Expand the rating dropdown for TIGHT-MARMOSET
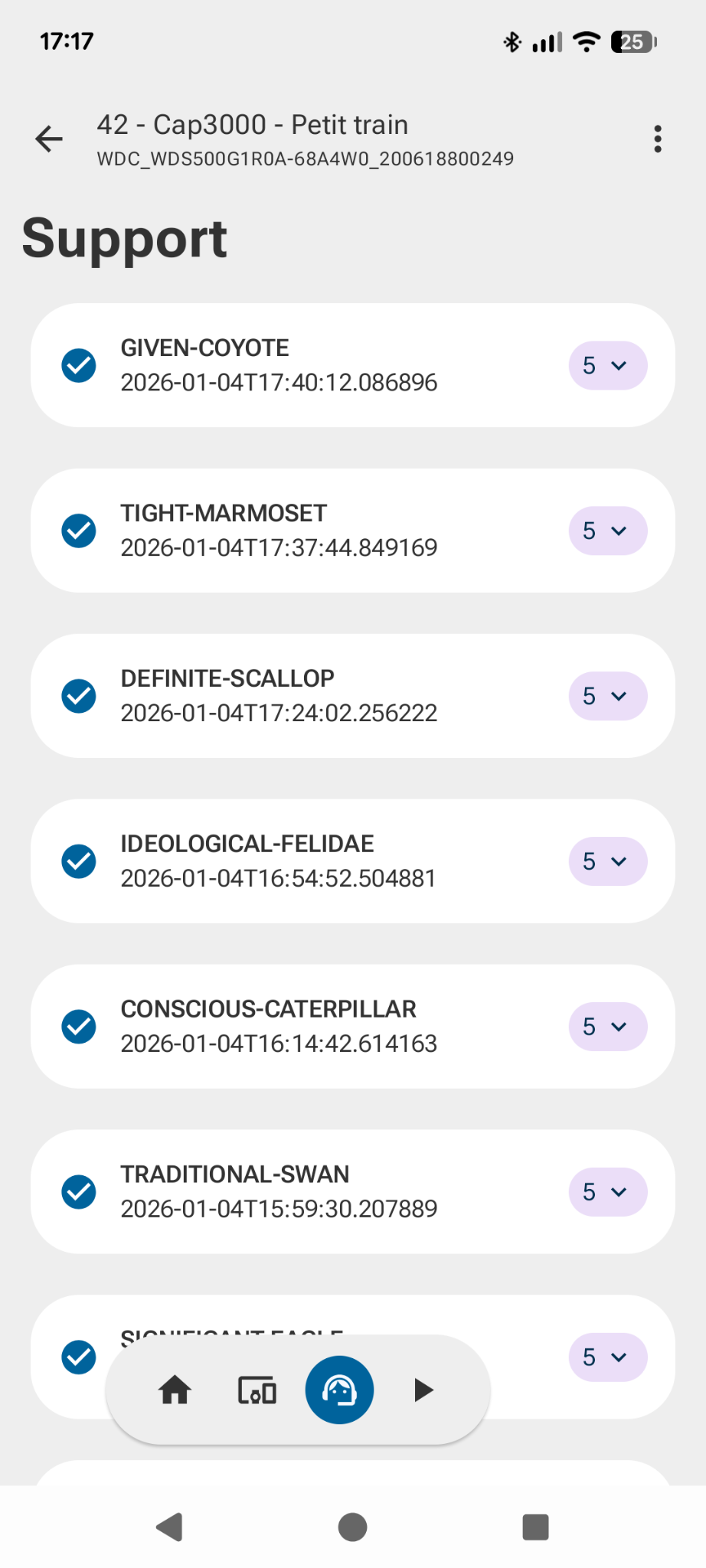Image resolution: width=706 pixels, height=1568 pixels. tap(607, 531)
